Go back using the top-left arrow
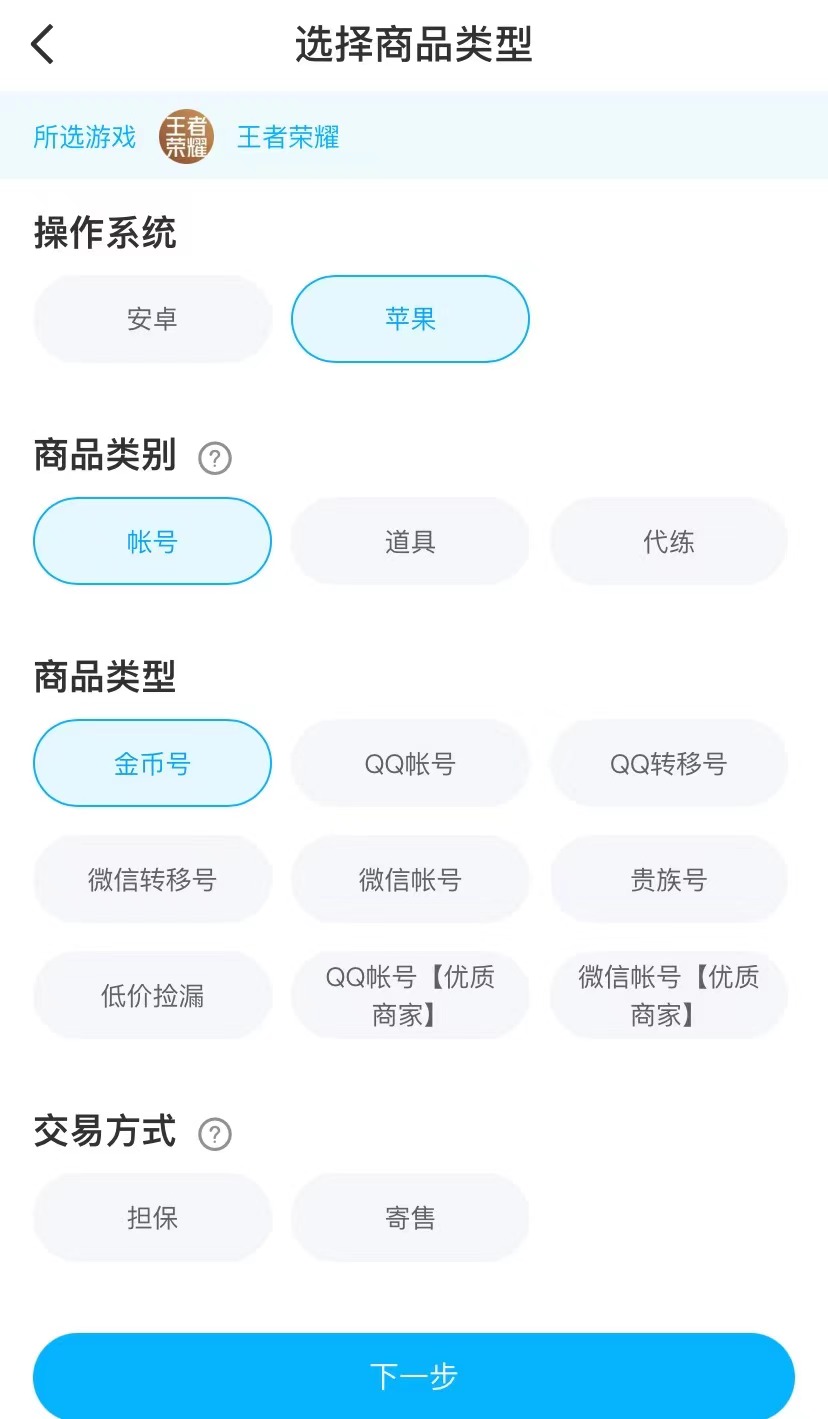The height and width of the screenshot is (1419, 828). coord(42,45)
